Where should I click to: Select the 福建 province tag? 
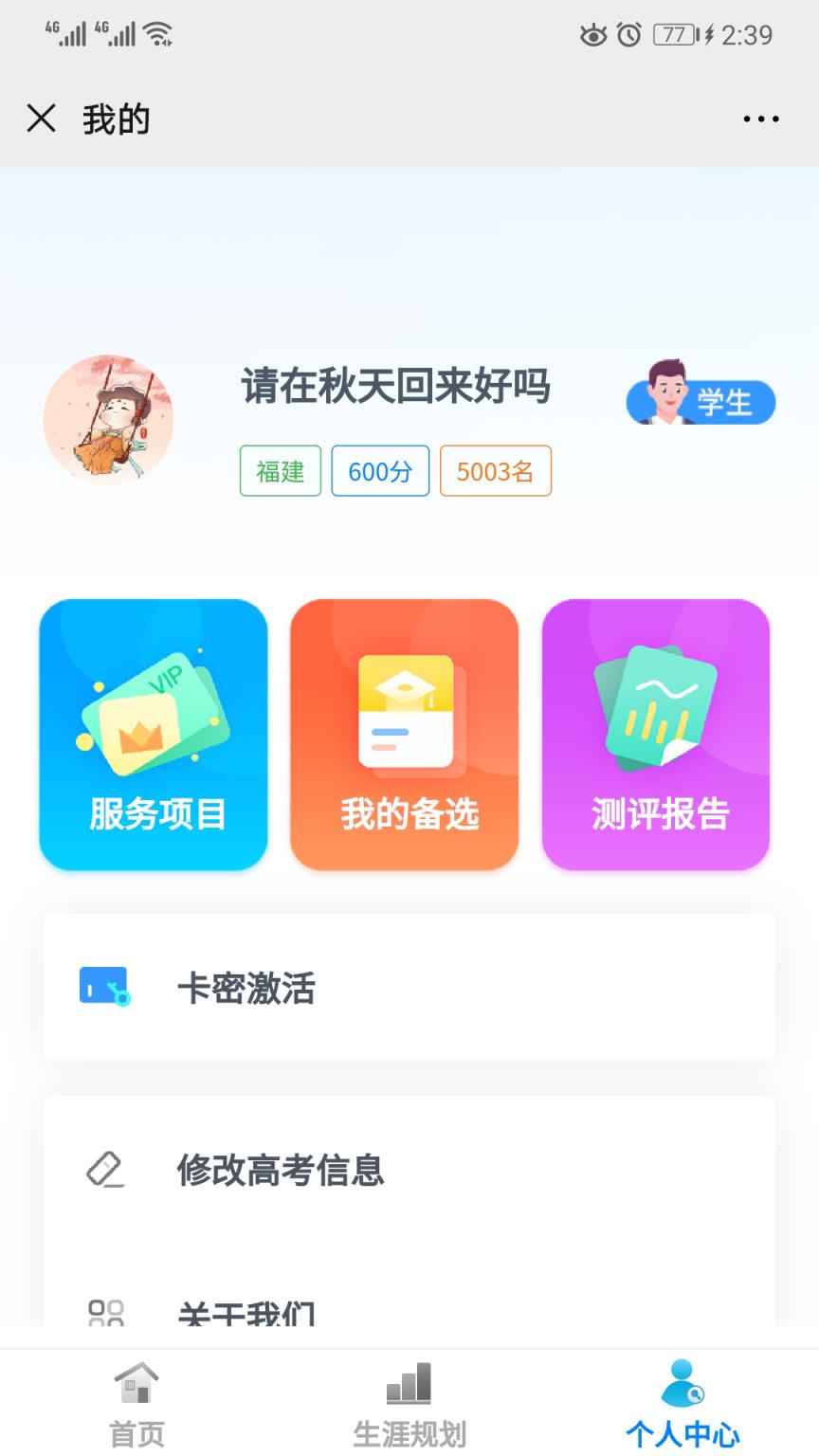280,470
